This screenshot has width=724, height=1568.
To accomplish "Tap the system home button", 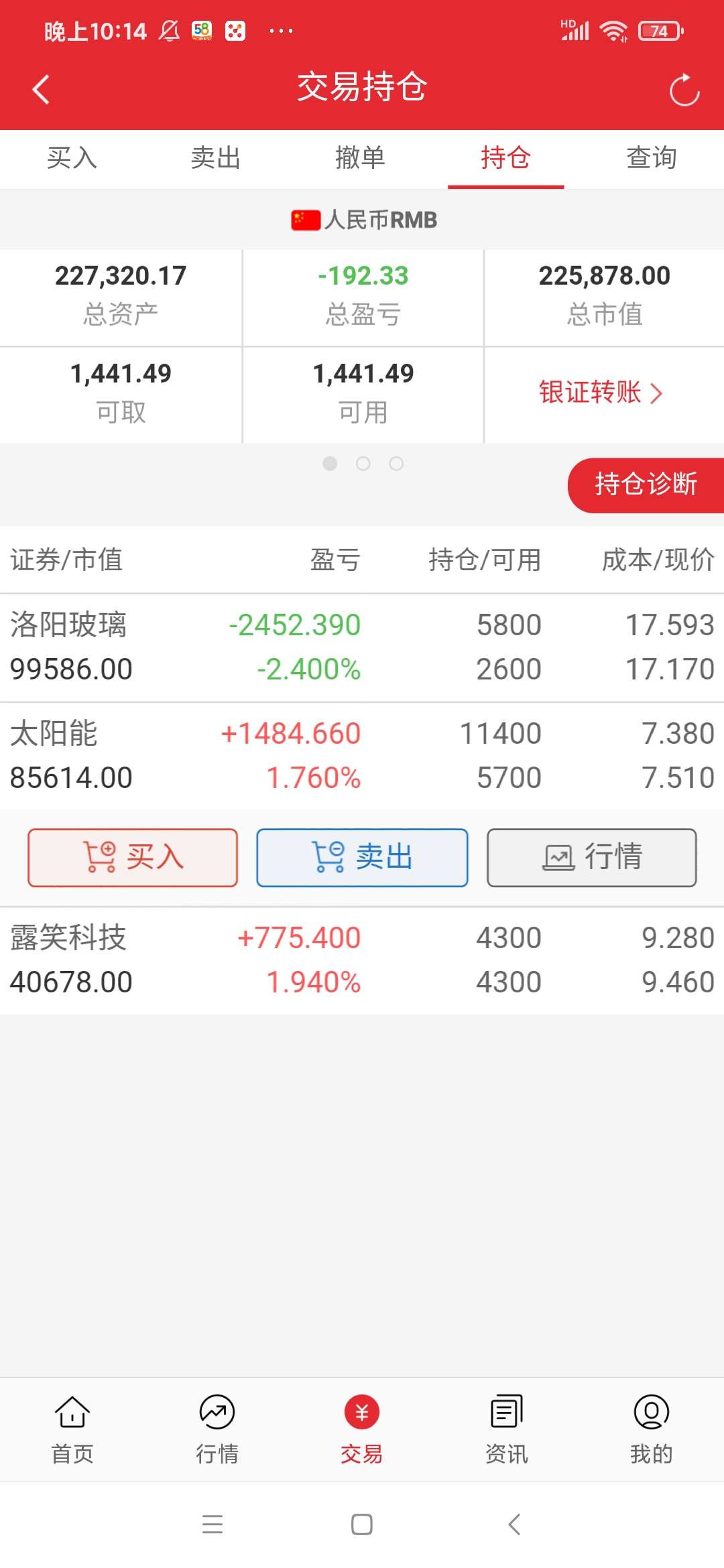I will pyautogui.click(x=362, y=1524).
